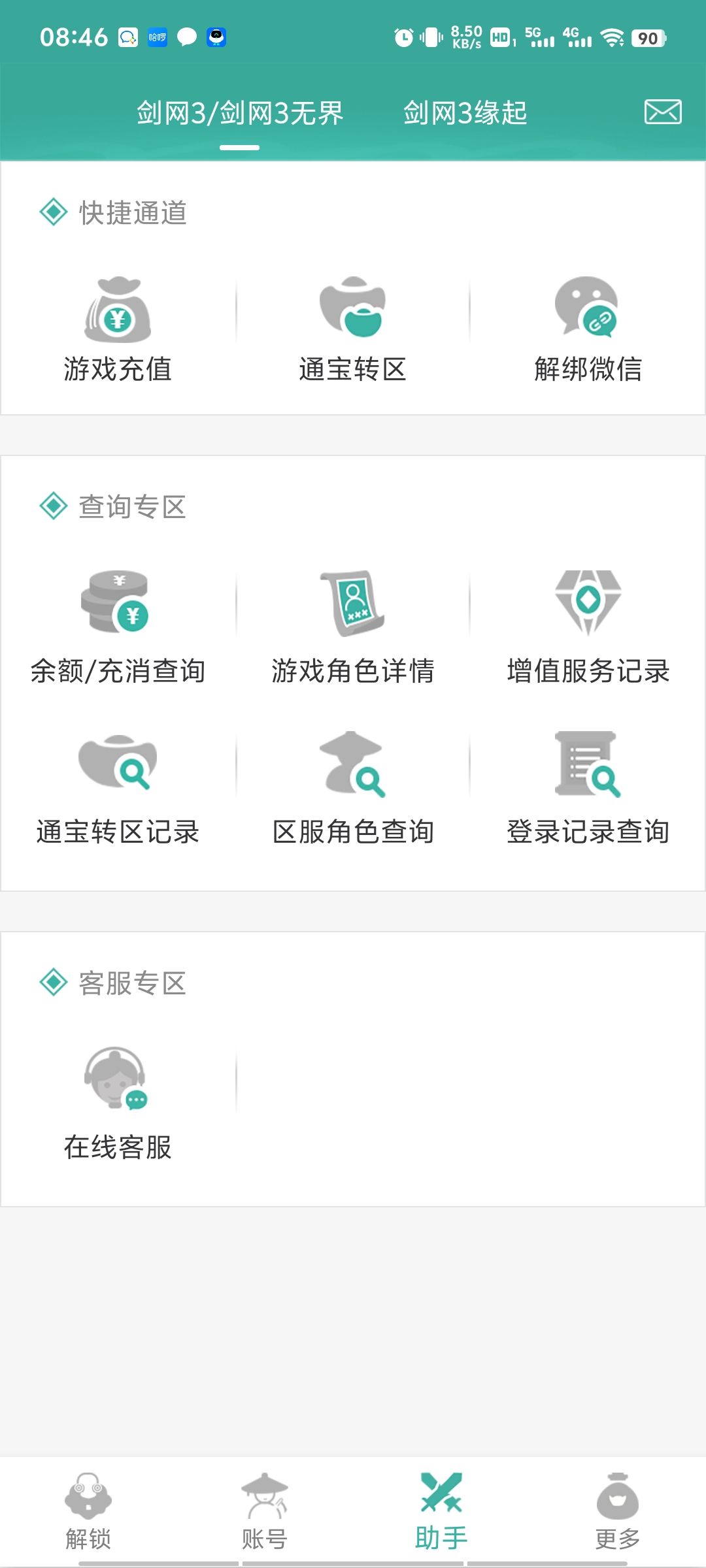Open the mail envelope in the top bar
This screenshot has height=1568, width=706.
661,112
